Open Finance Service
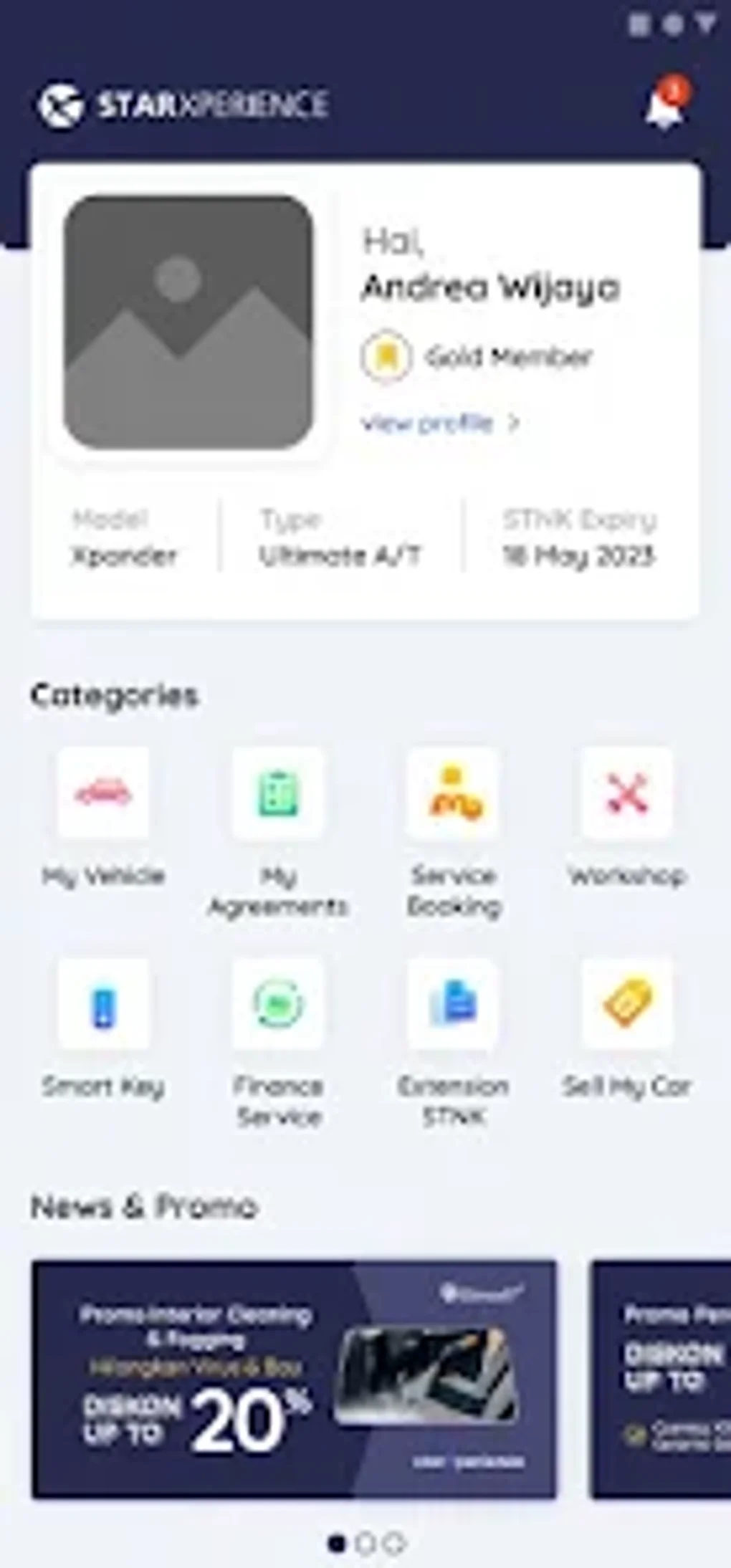The image size is (731, 1568). click(x=278, y=1004)
